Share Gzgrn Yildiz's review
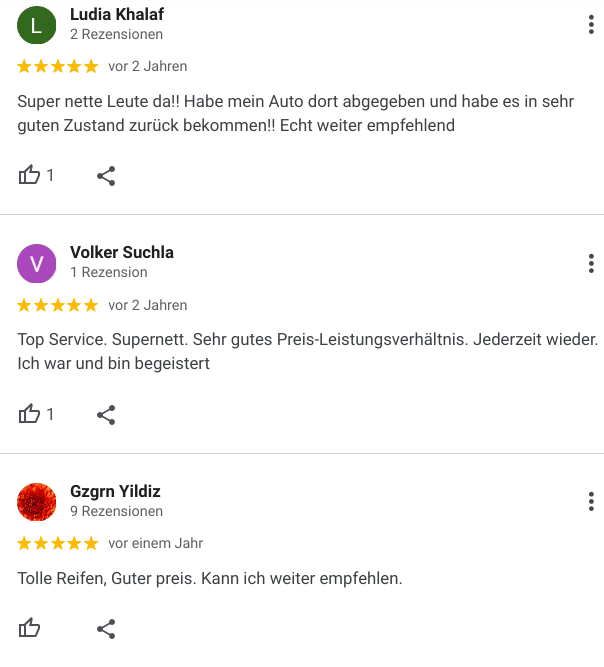604x667 pixels. coord(106,628)
